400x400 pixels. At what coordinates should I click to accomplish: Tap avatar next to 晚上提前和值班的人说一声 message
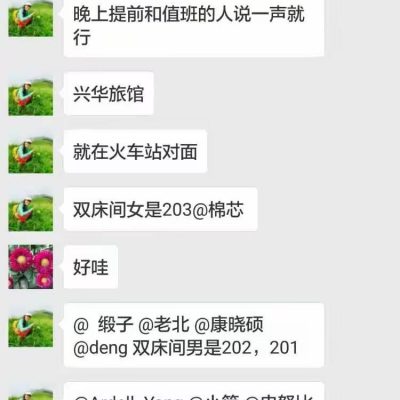point(31,18)
